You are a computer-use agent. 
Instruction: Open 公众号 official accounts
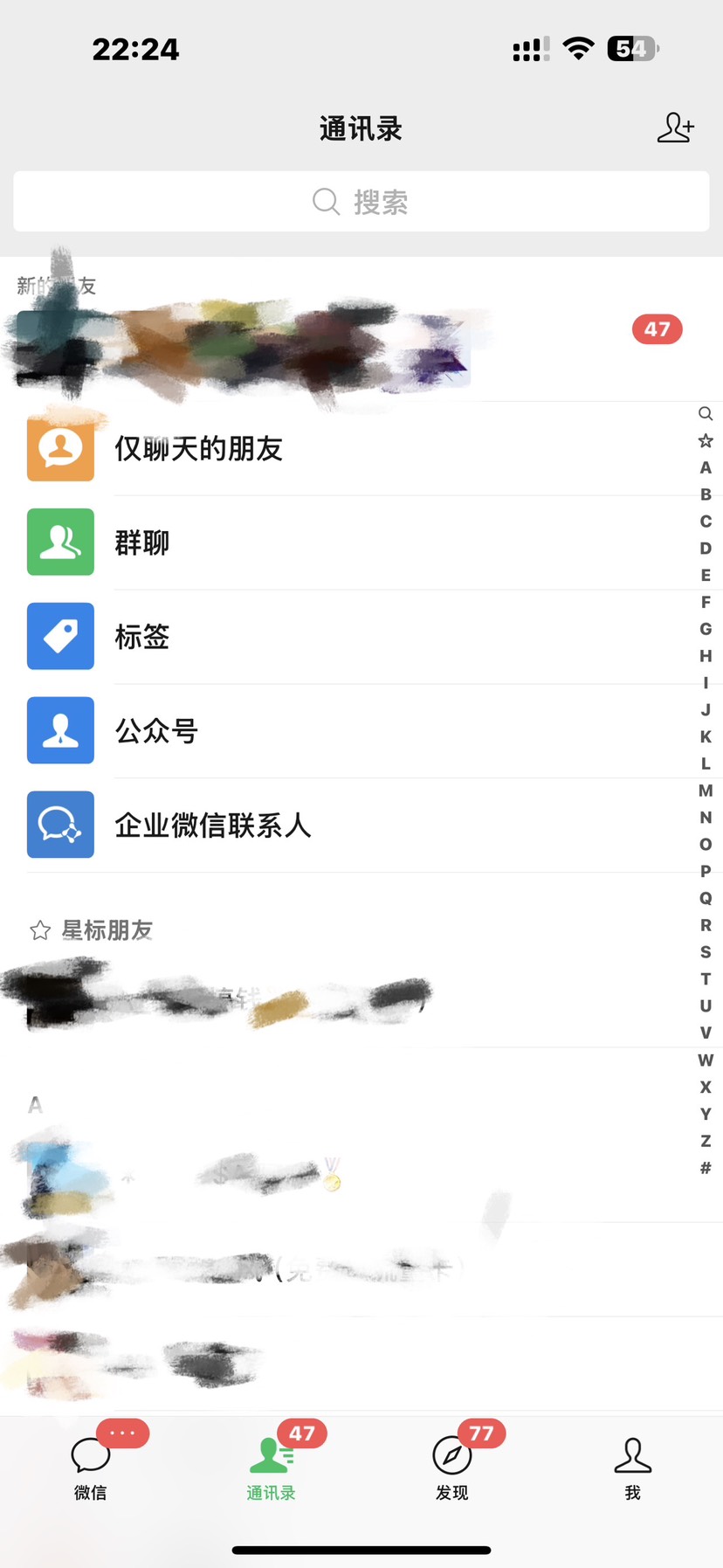coord(156,731)
